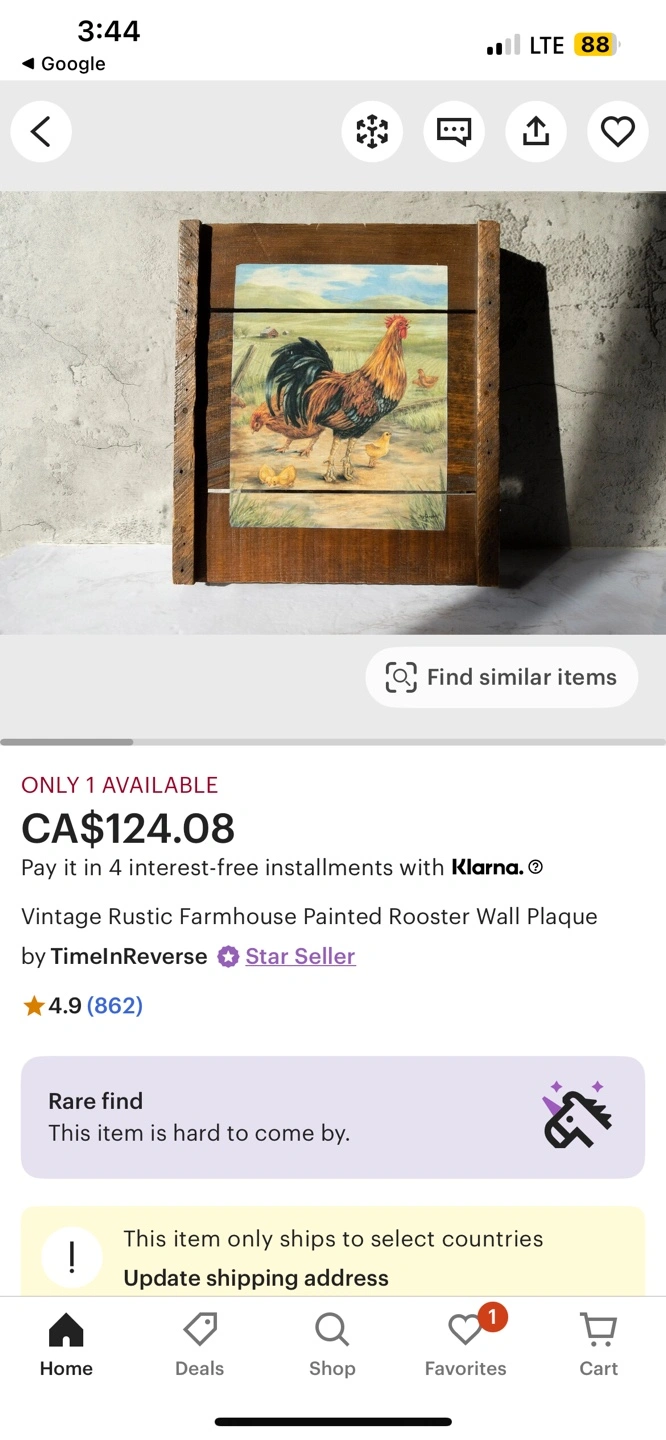The height and width of the screenshot is (1440, 666).
Task: Open TimeInReverse shop name
Action: (128, 956)
